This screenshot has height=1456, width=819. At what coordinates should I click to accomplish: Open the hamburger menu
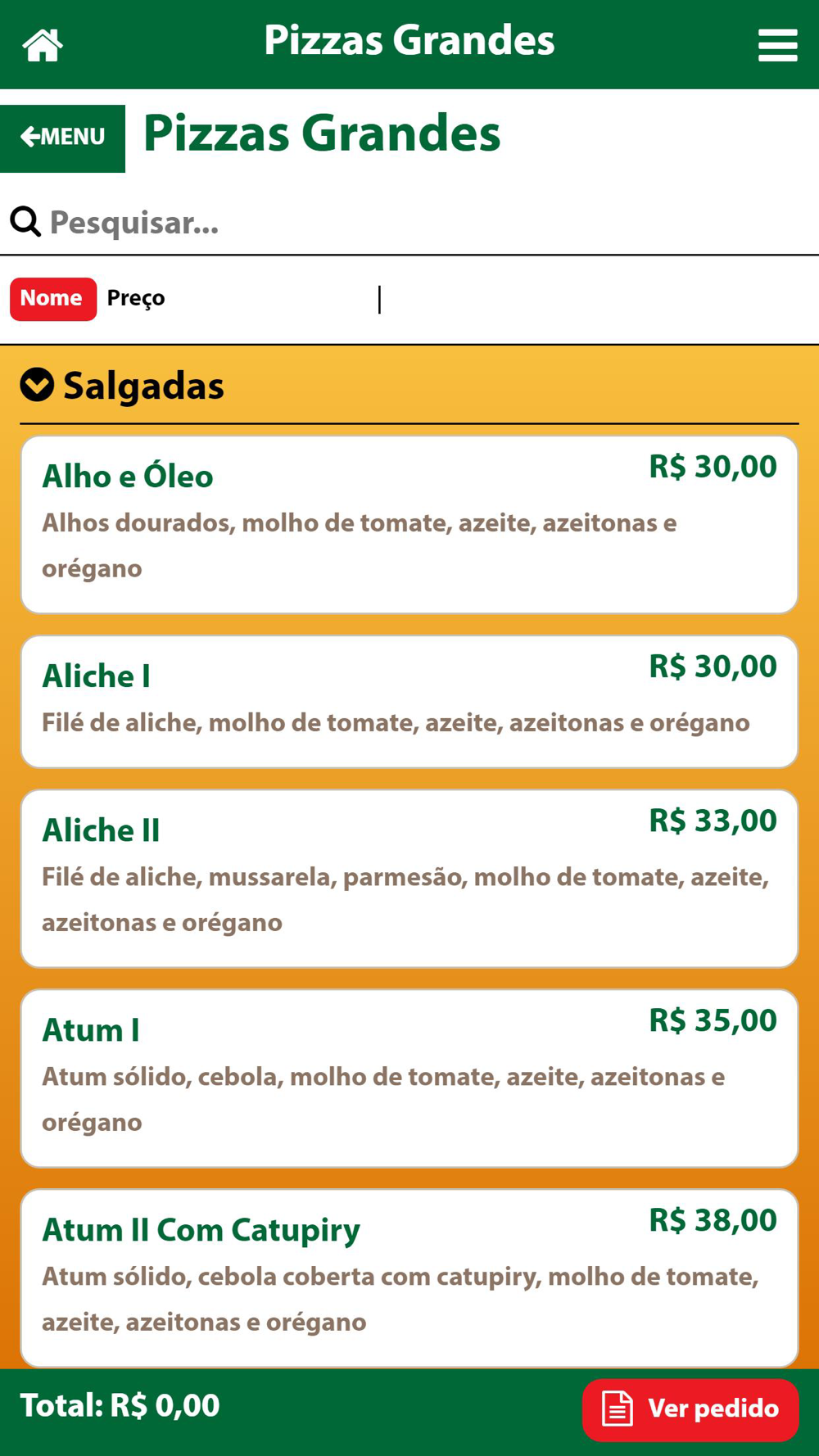click(777, 45)
